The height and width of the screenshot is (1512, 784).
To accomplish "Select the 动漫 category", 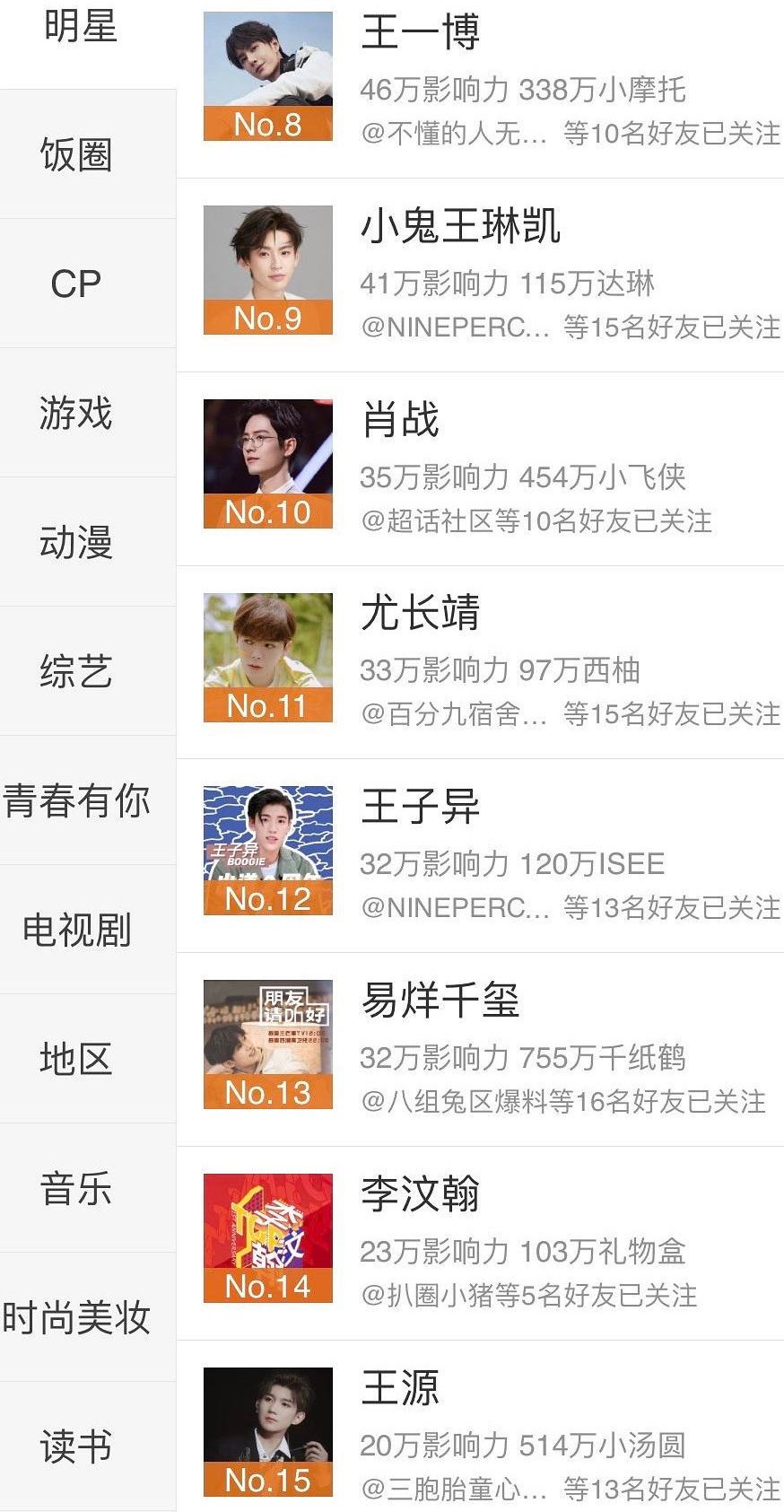I will (x=76, y=542).
